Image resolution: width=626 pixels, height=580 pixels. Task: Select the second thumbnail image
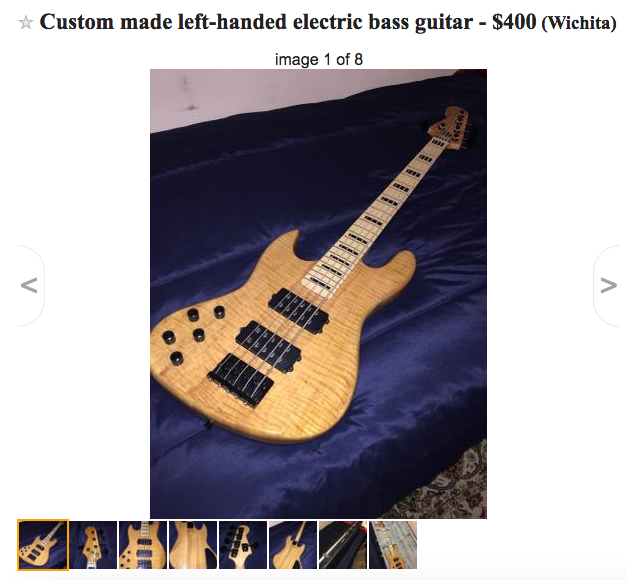coord(93,545)
